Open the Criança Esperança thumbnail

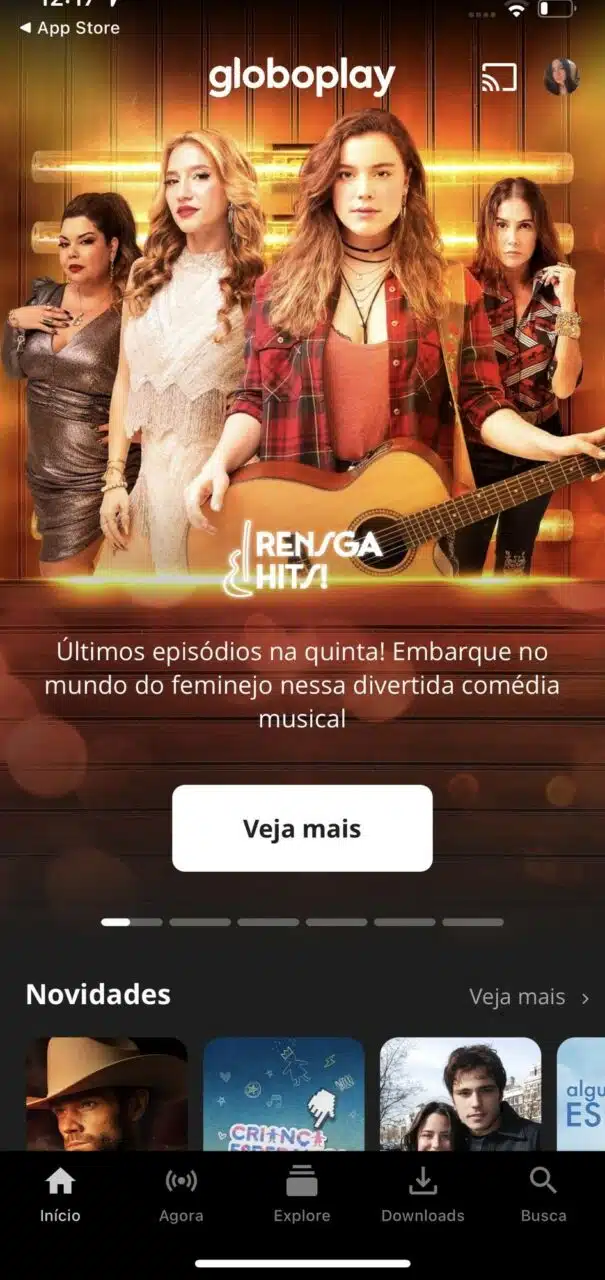coord(284,1094)
